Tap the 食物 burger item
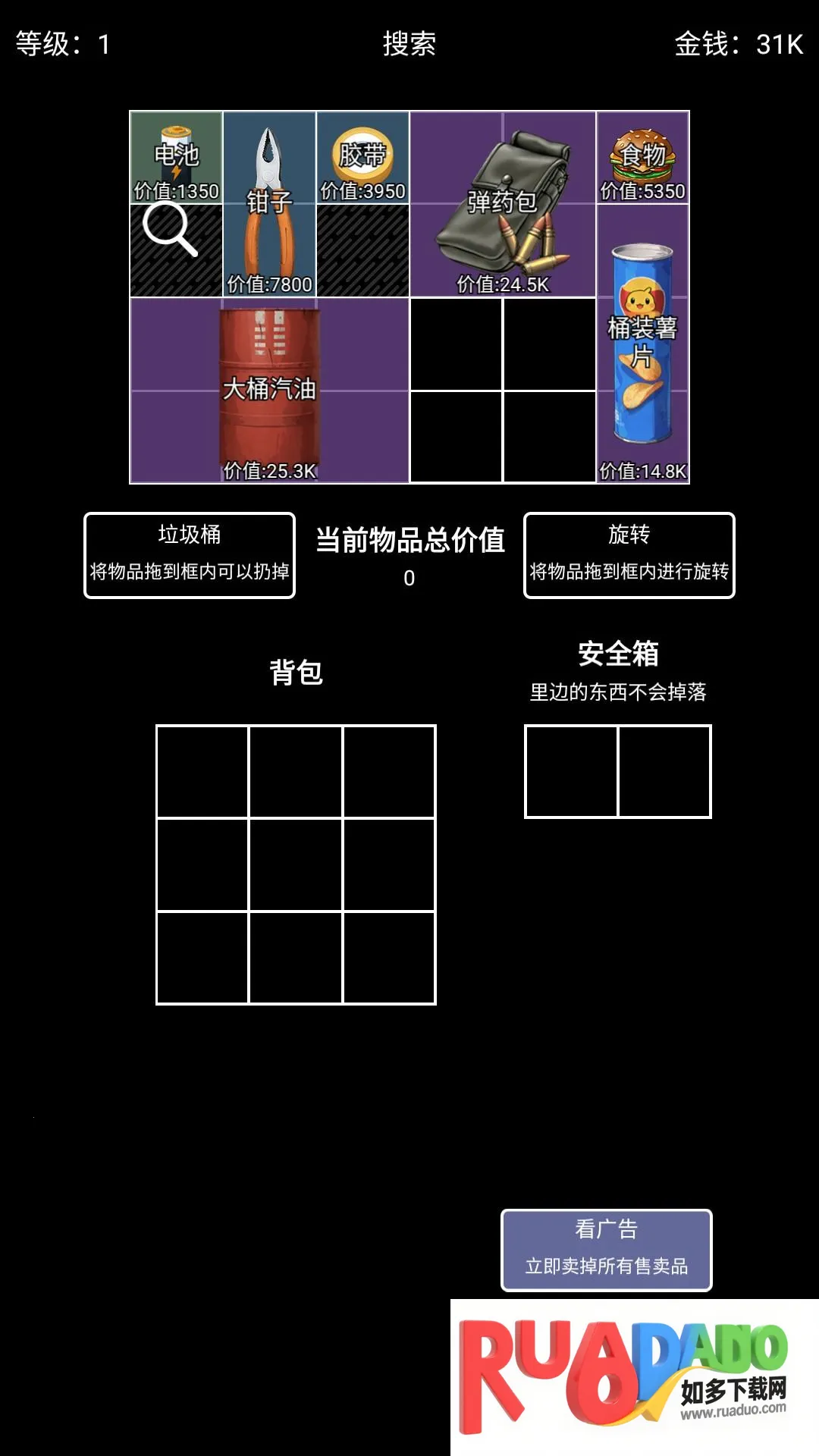The image size is (819, 1456). click(x=643, y=158)
